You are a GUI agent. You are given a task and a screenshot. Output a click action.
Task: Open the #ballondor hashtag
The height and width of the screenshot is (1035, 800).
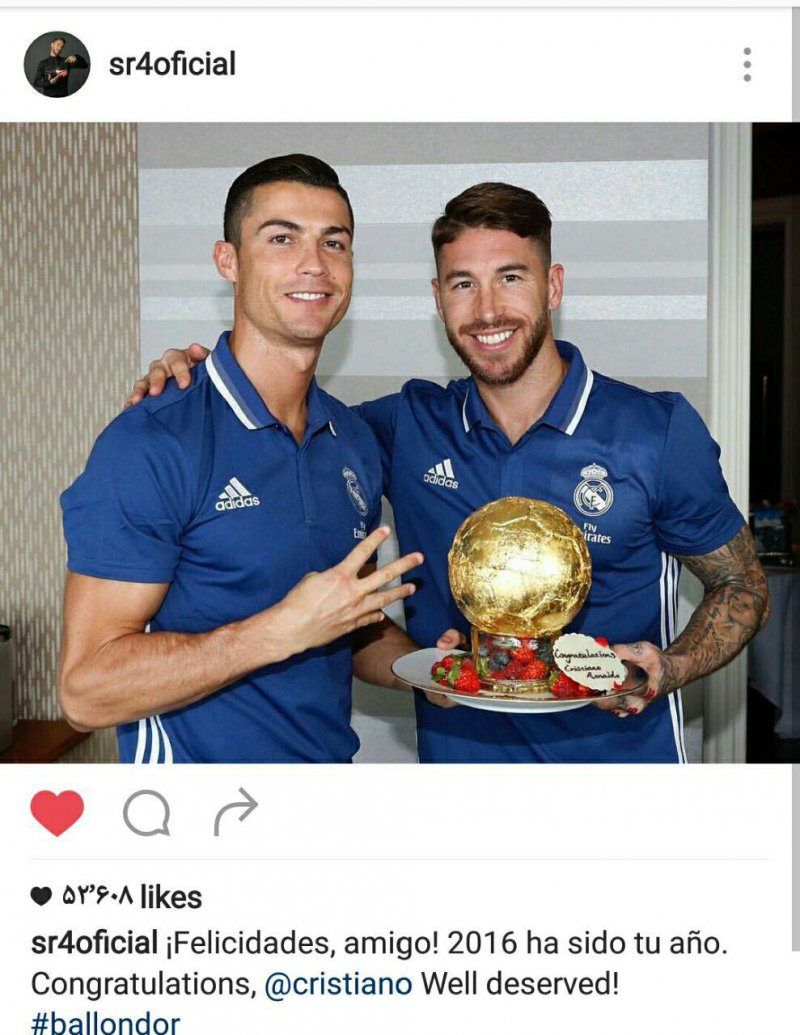(x=105, y=1023)
